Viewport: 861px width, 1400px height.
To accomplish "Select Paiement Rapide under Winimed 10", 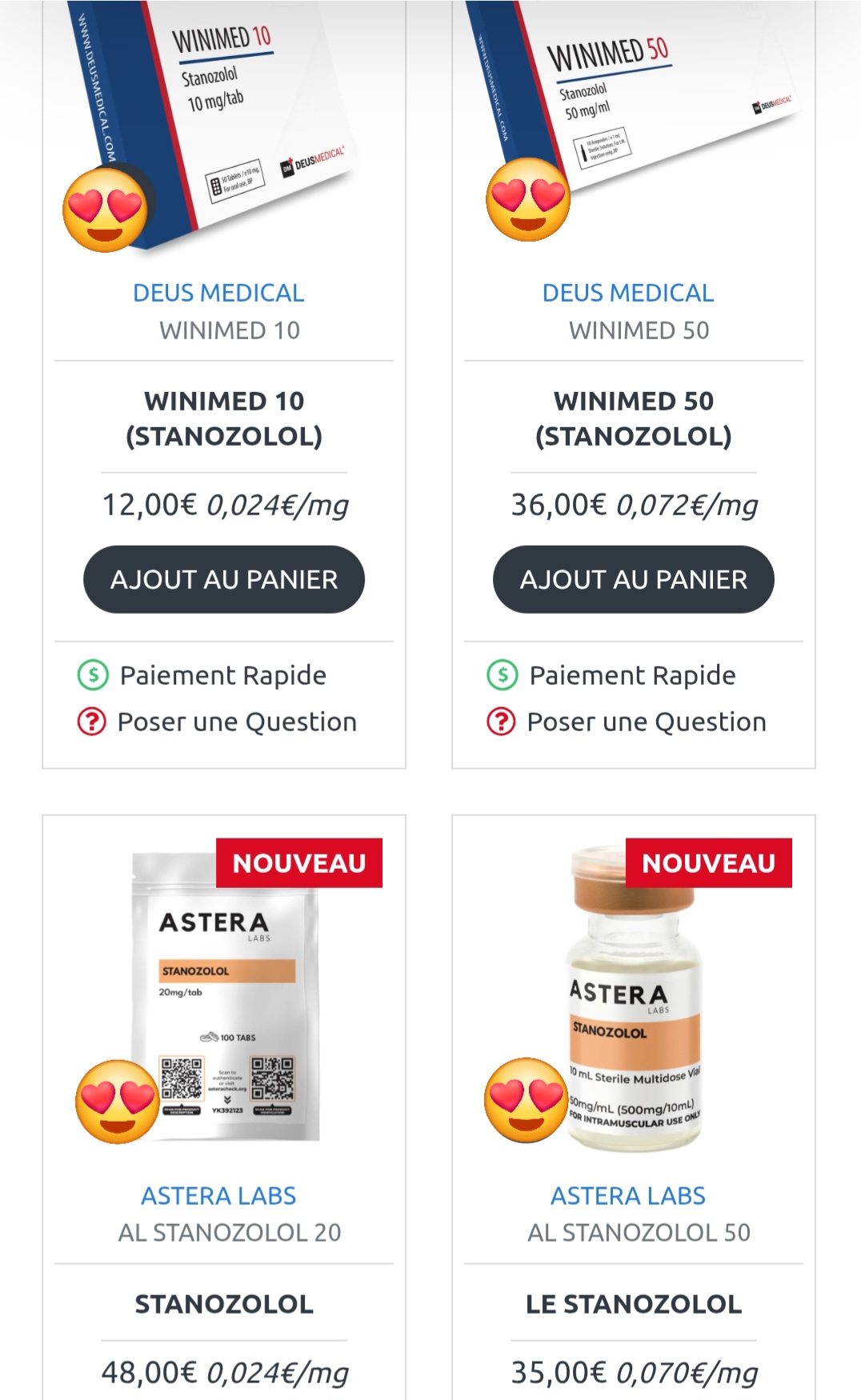I will click(222, 675).
